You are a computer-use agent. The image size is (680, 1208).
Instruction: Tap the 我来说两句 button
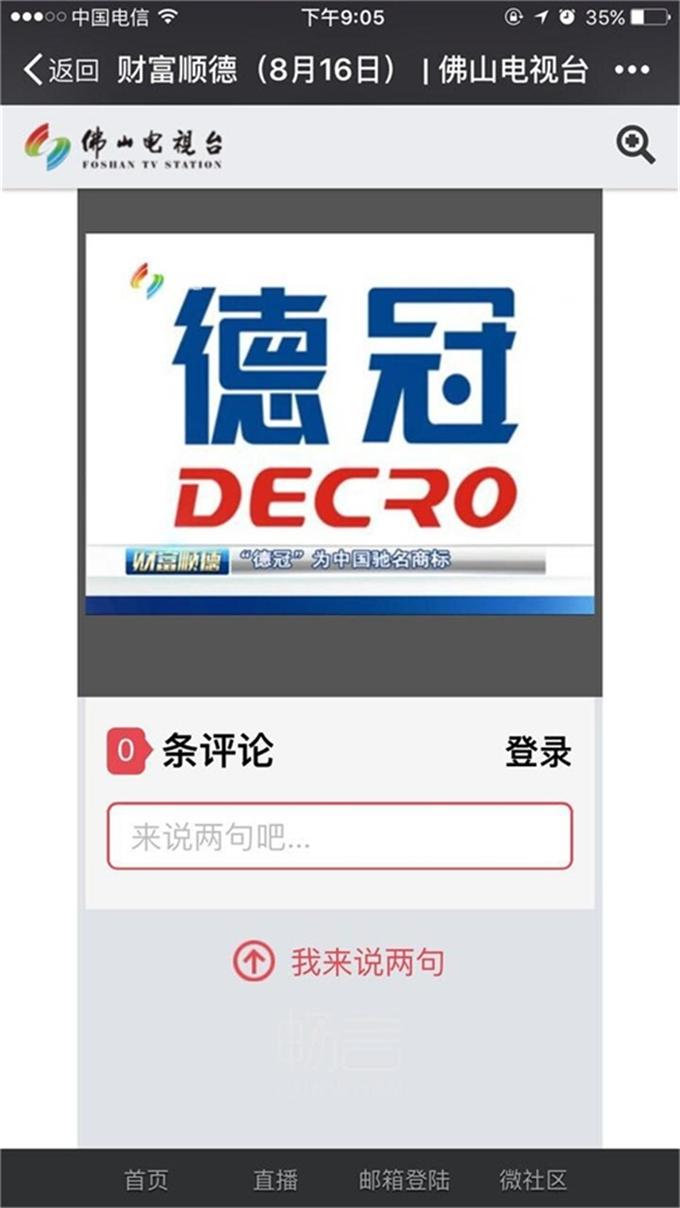pos(339,962)
